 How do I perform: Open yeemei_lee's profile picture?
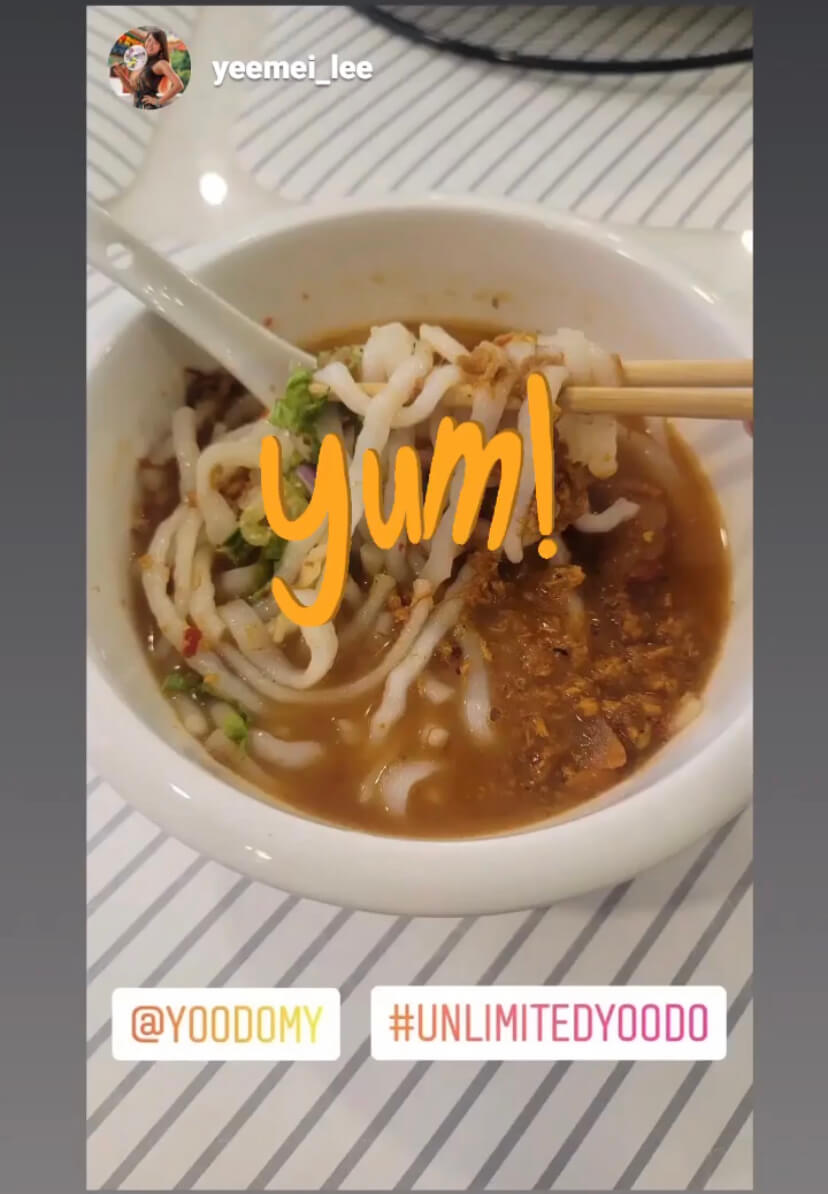149,68
